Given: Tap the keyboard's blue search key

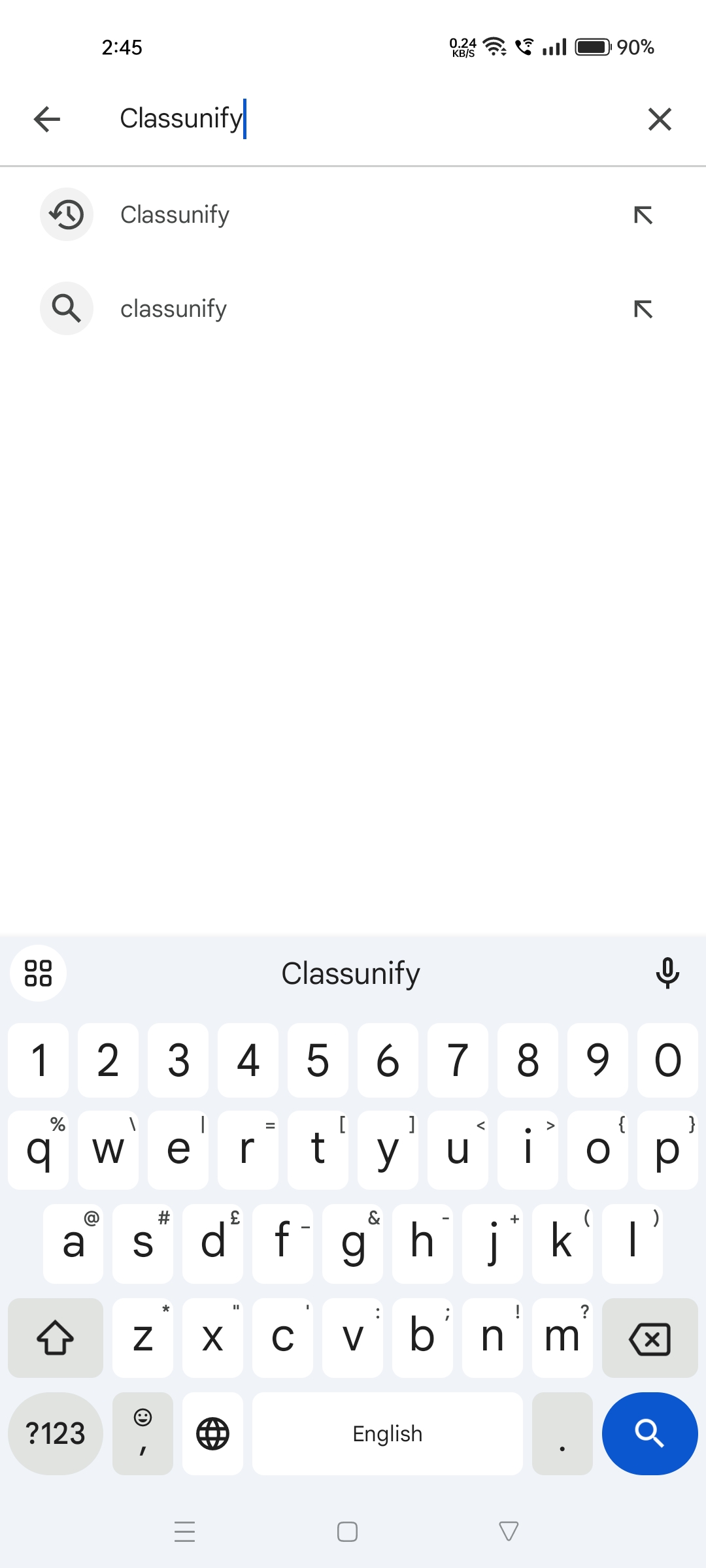Looking at the screenshot, I should (650, 1433).
